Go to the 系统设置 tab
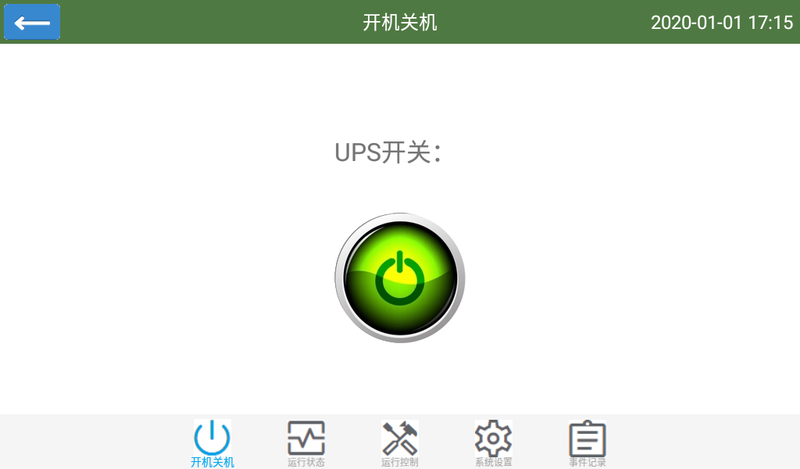Screen dimensions: 800x469 point(493,443)
